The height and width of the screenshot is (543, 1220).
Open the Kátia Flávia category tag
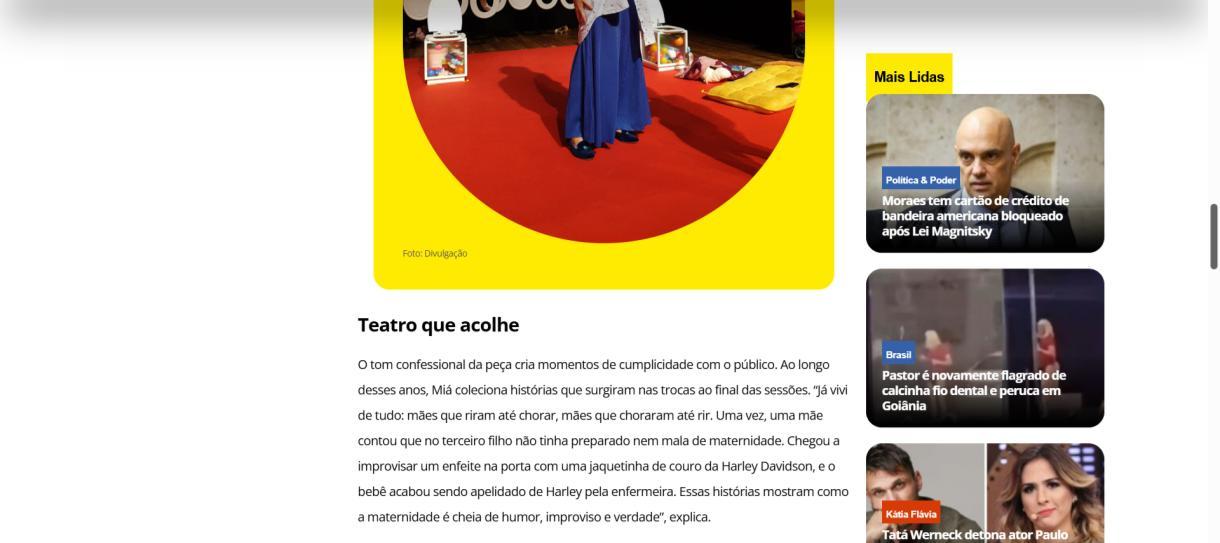coord(910,514)
